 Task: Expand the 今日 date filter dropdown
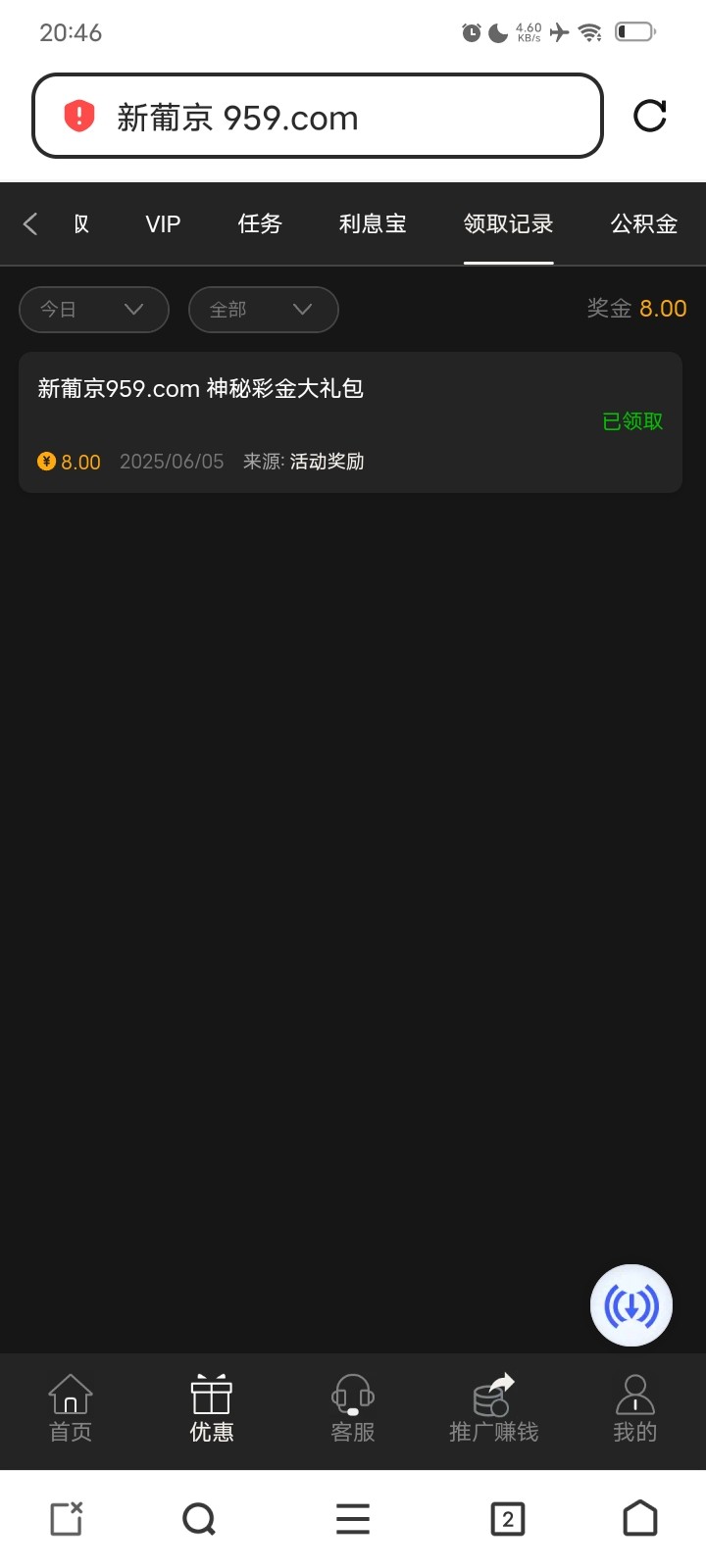coord(94,310)
